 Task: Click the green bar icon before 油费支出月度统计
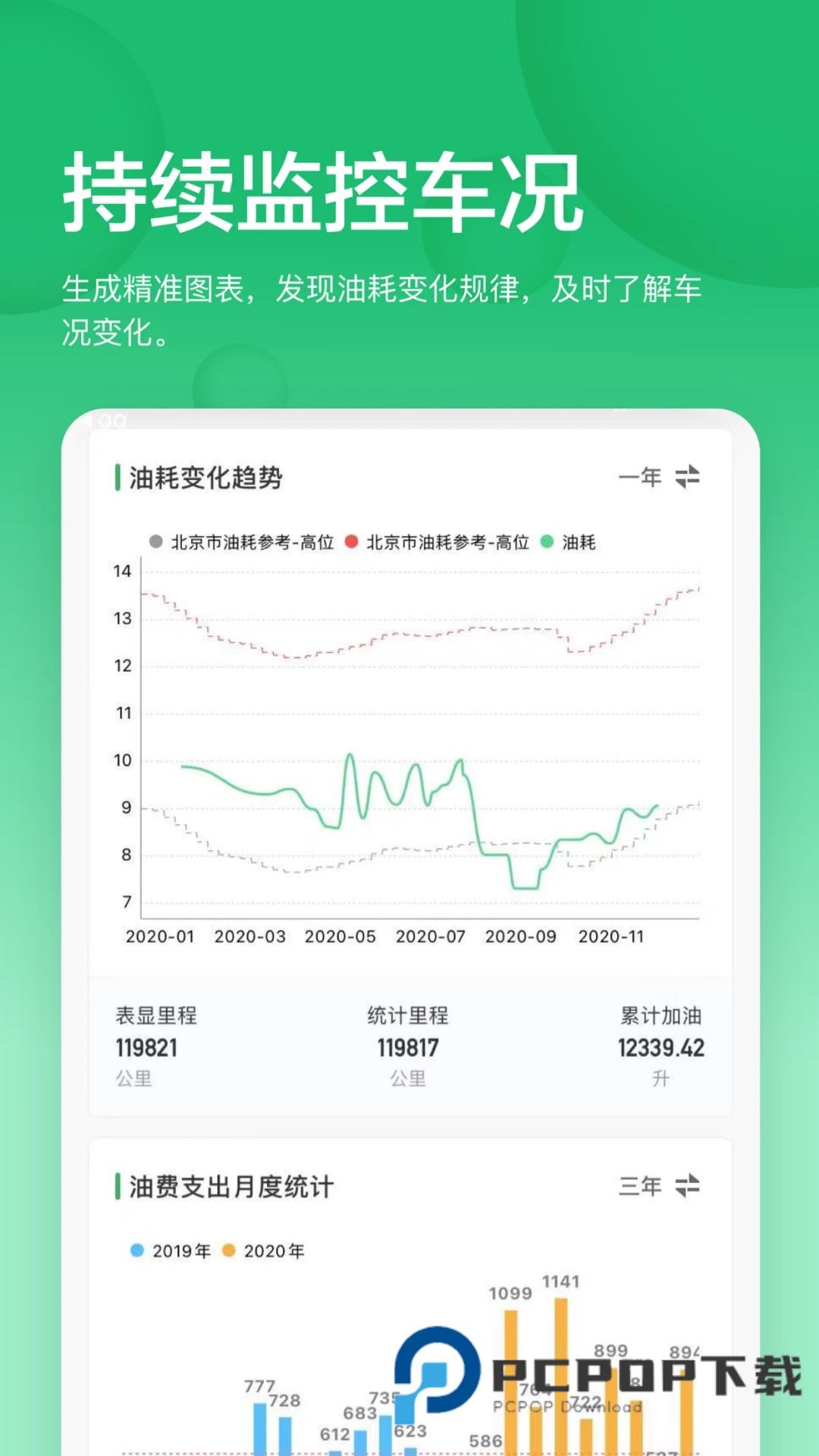tap(118, 1185)
